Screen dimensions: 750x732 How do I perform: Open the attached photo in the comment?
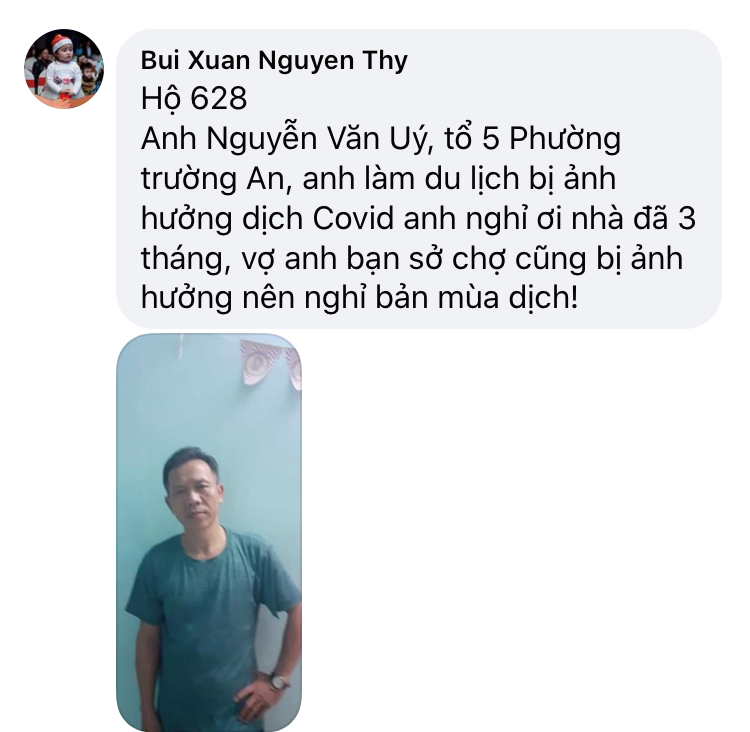[x=209, y=531]
